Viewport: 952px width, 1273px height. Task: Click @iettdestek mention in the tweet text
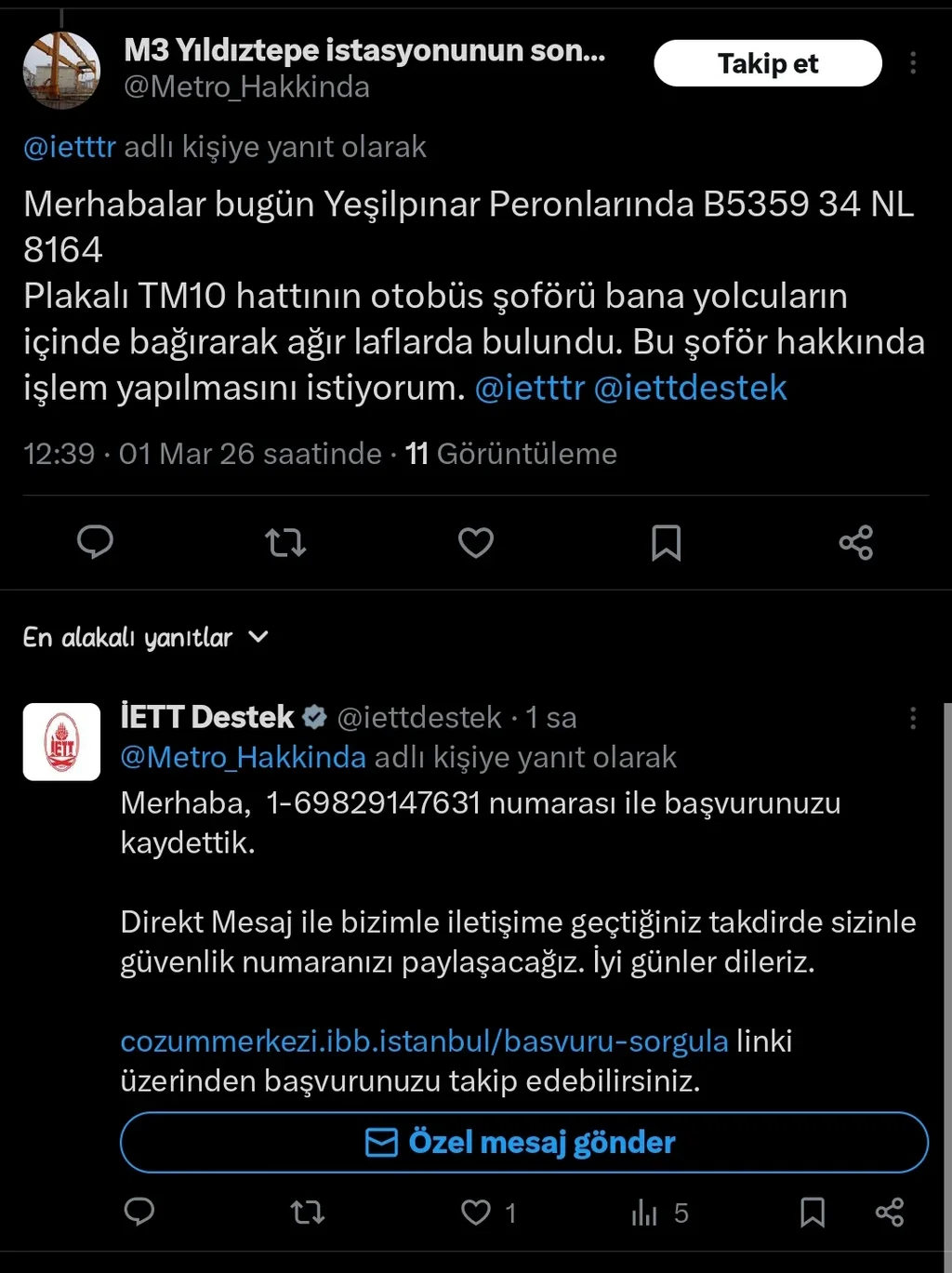point(693,388)
